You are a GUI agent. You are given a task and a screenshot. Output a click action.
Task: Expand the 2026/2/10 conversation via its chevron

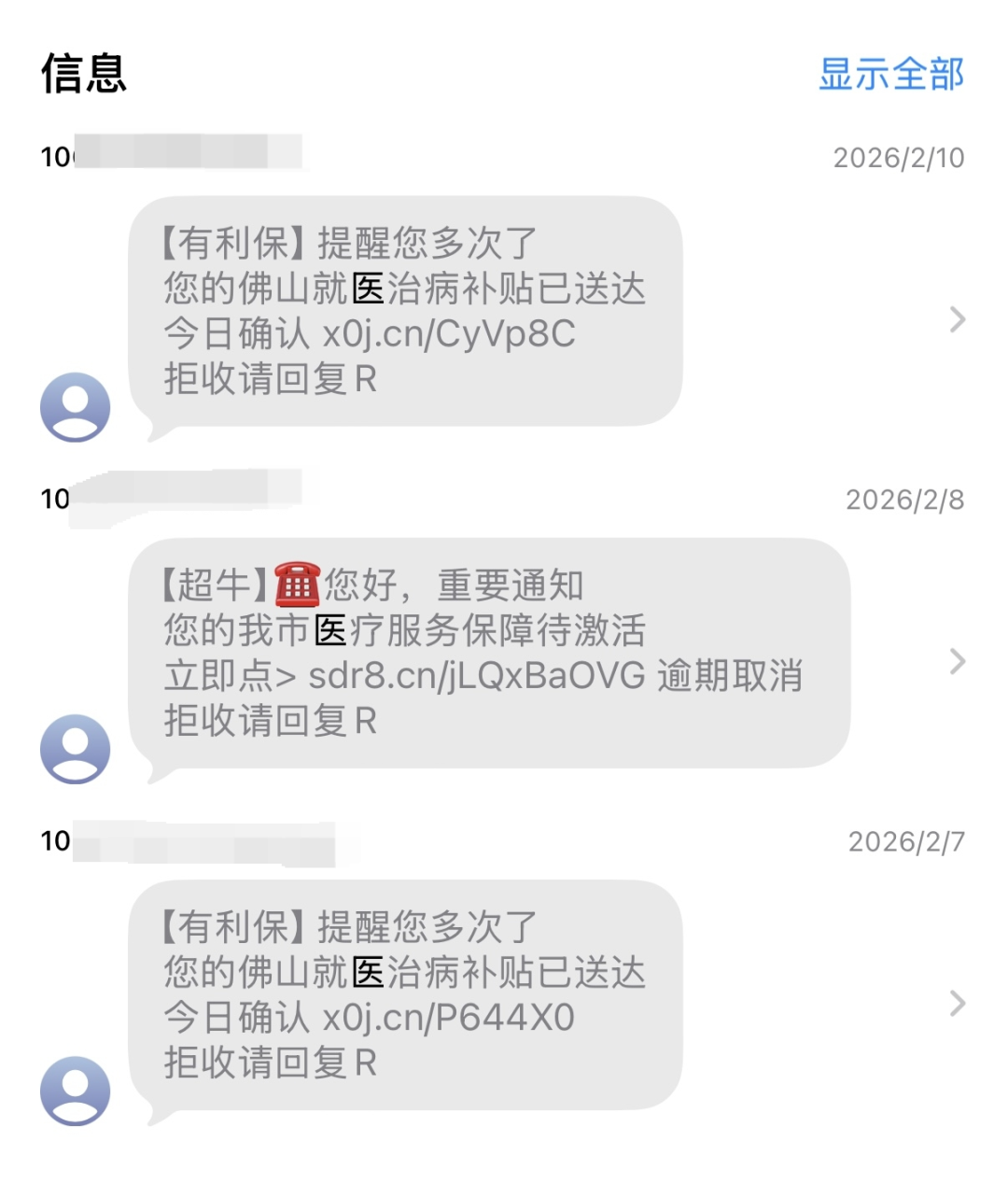click(958, 320)
